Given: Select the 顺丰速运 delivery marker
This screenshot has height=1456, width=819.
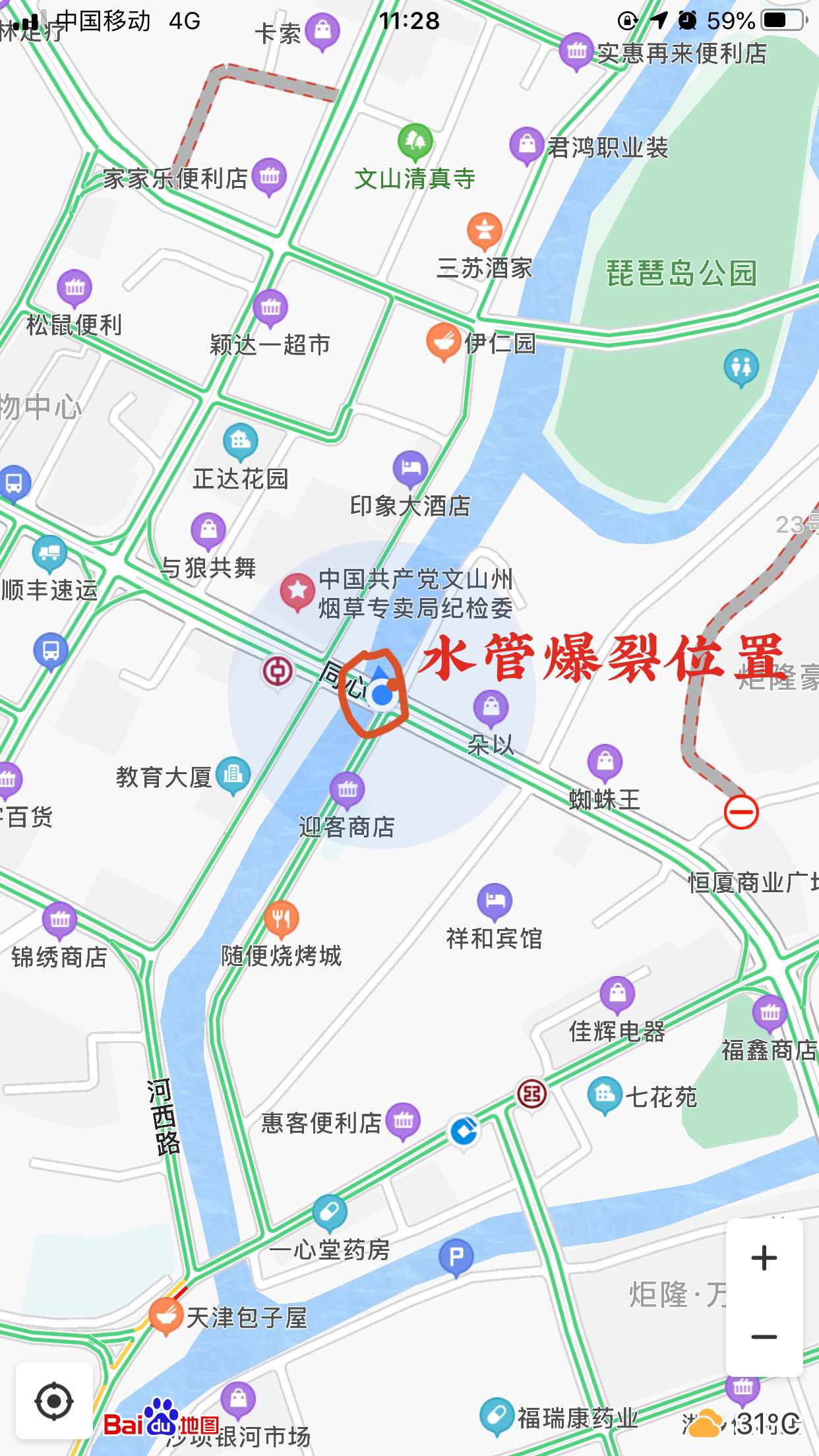Looking at the screenshot, I should [49, 554].
